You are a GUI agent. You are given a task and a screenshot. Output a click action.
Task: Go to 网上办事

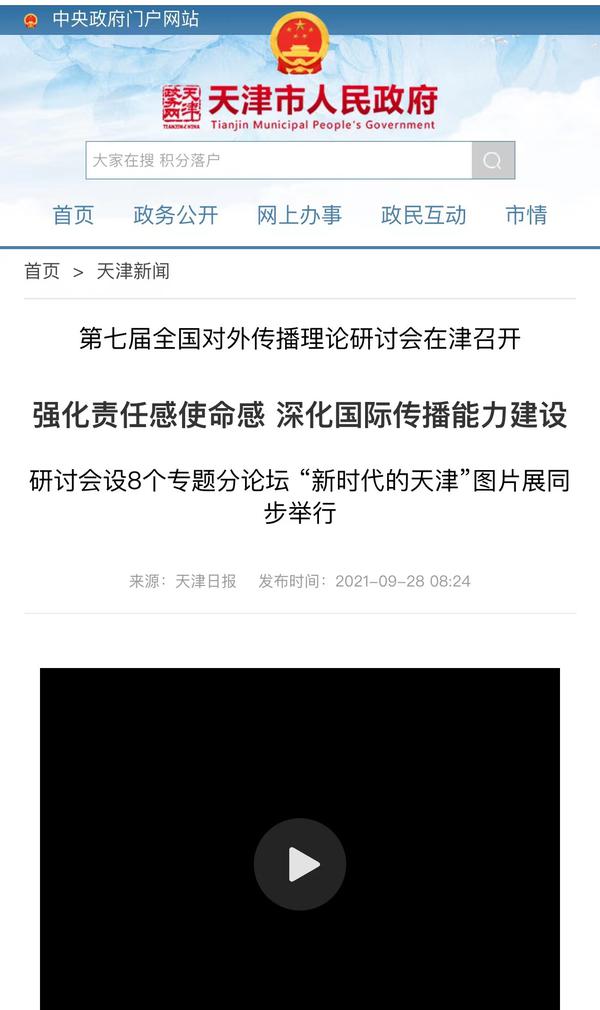[299, 215]
